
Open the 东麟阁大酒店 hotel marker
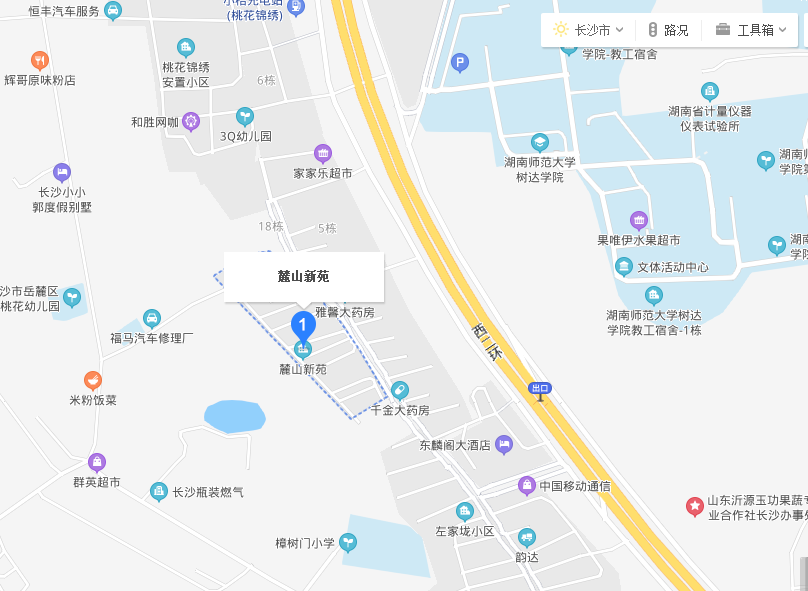pyautogui.click(x=504, y=443)
